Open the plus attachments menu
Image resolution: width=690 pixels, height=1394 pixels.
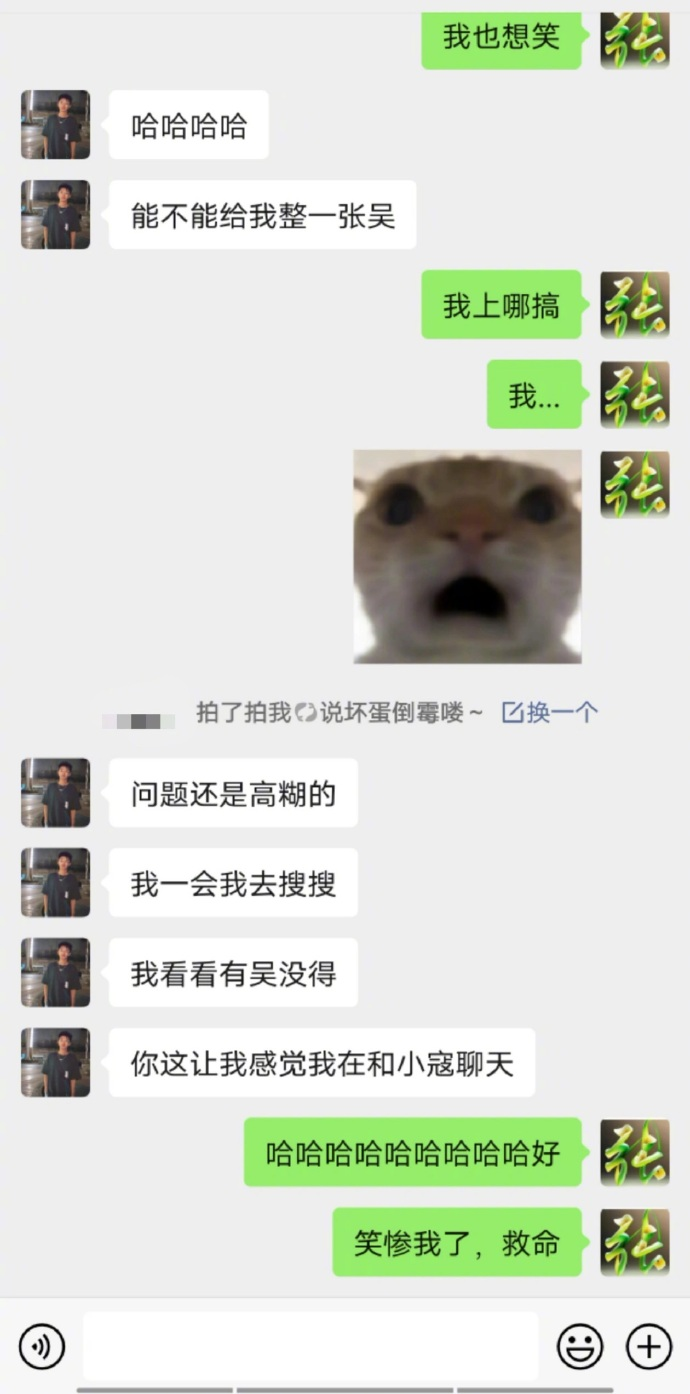(x=649, y=1346)
